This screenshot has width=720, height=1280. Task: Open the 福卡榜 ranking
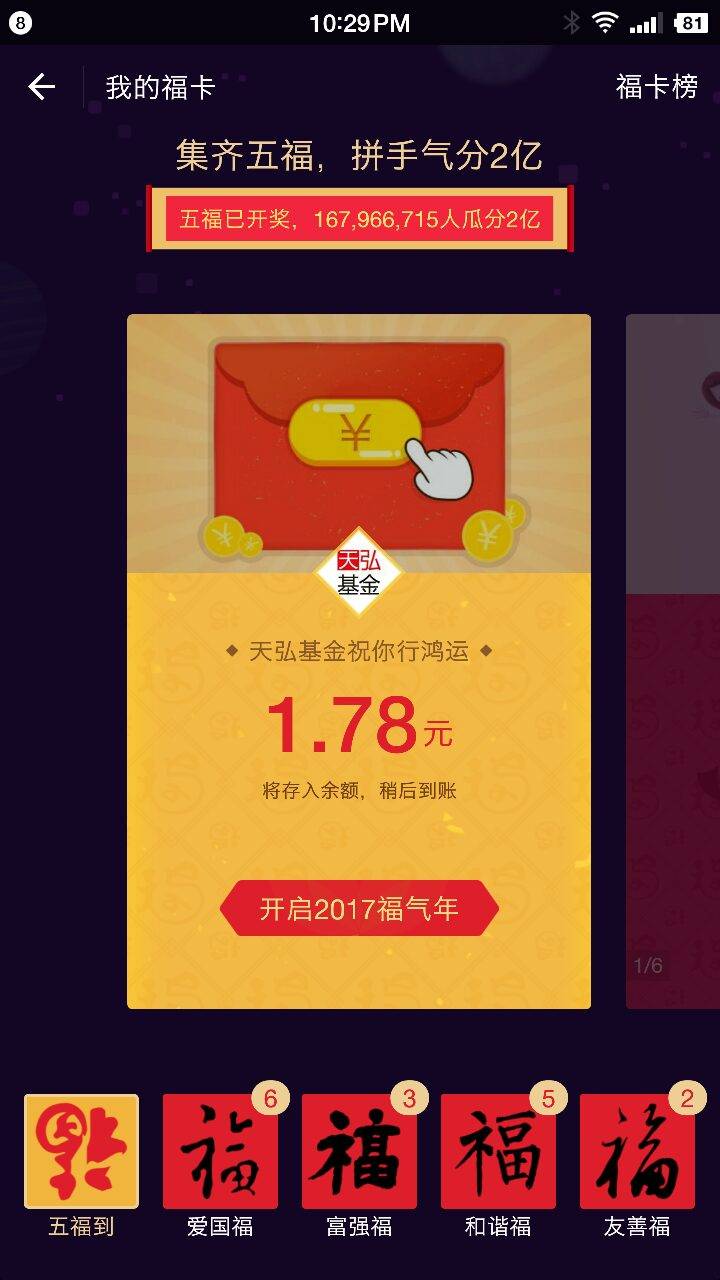656,87
